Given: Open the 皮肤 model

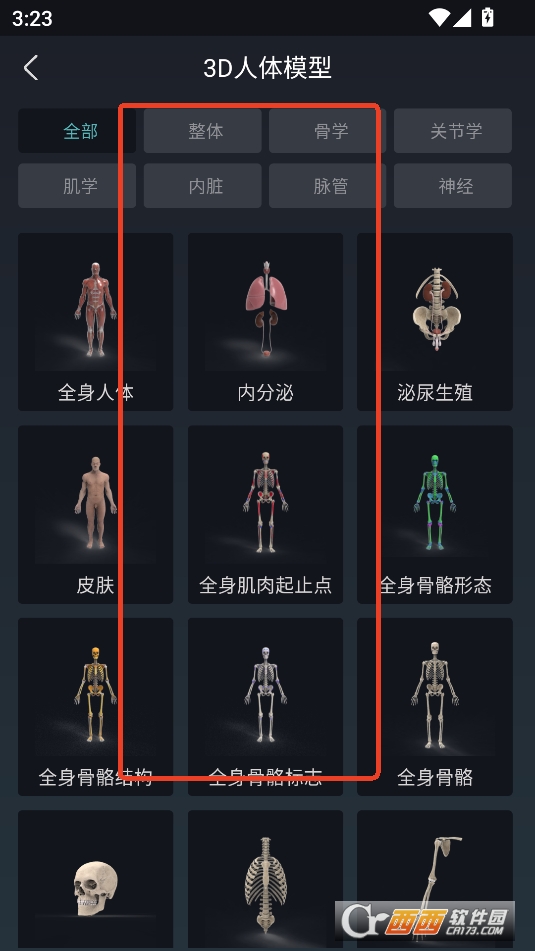Looking at the screenshot, I should [x=96, y=514].
